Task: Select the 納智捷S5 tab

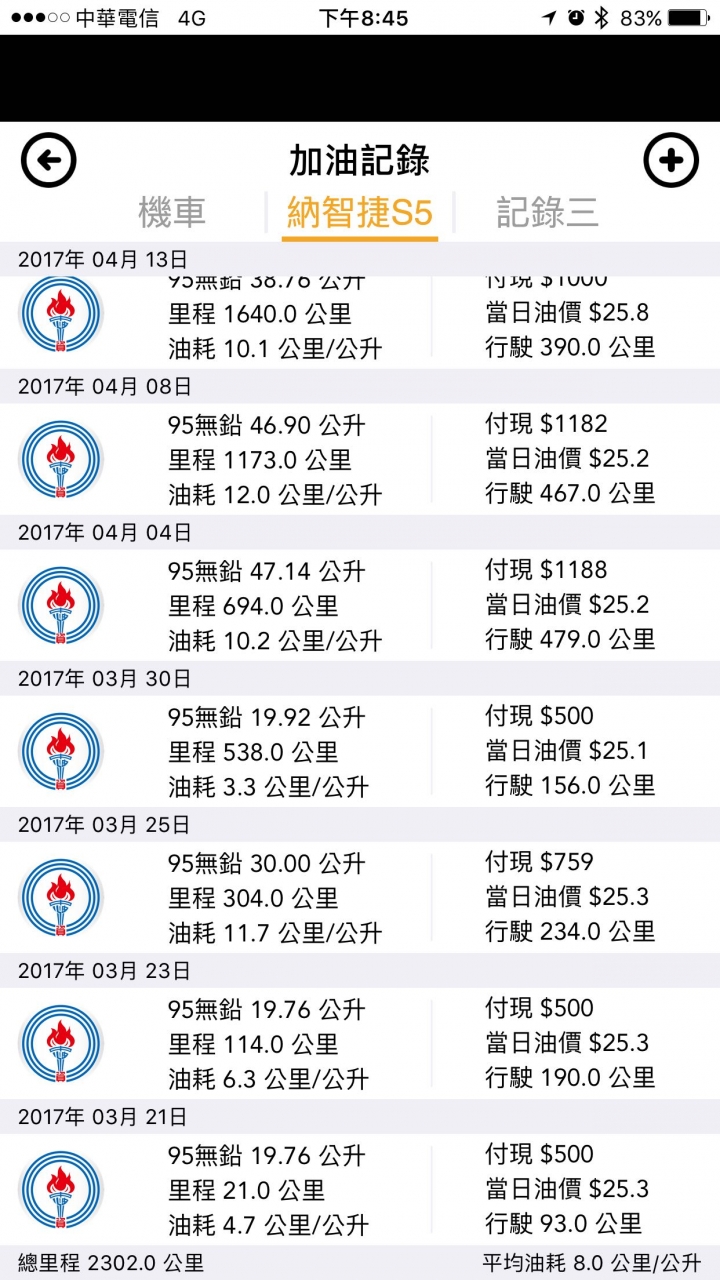Action: [x=360, y=212]
